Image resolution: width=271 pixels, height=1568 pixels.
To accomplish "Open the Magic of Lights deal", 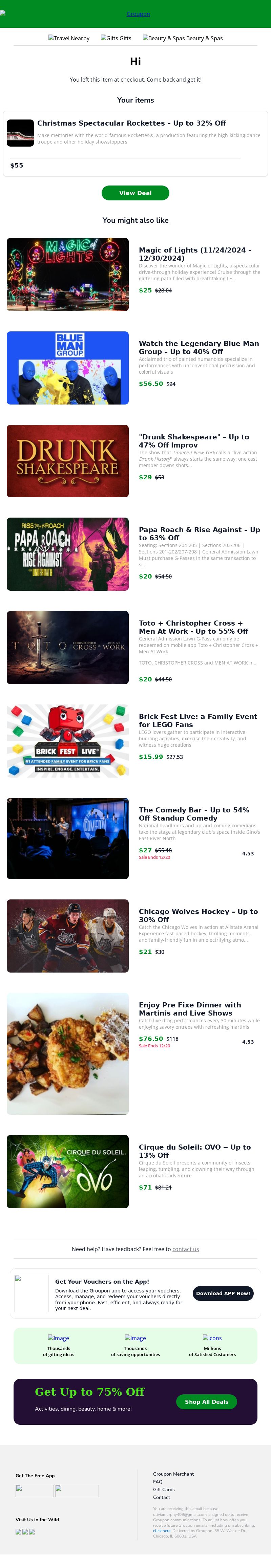I will point(194,254).
